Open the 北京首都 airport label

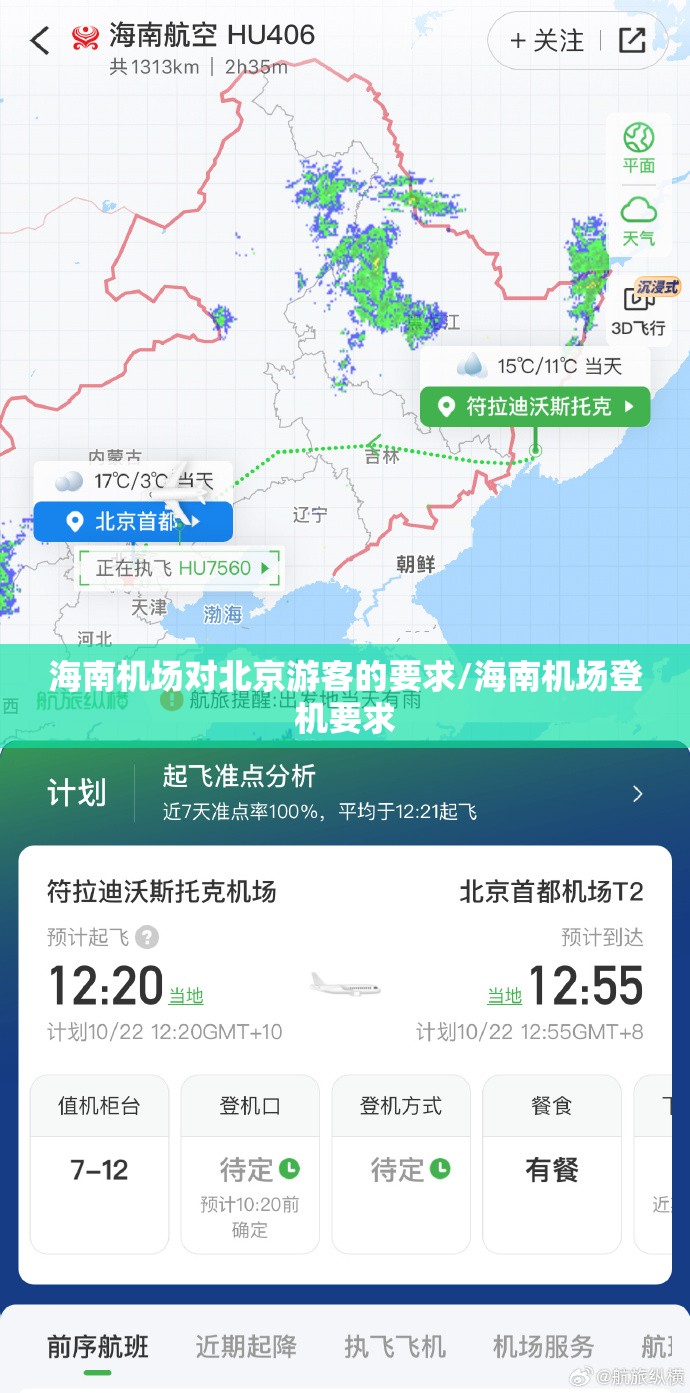click(x=133, y=521)
